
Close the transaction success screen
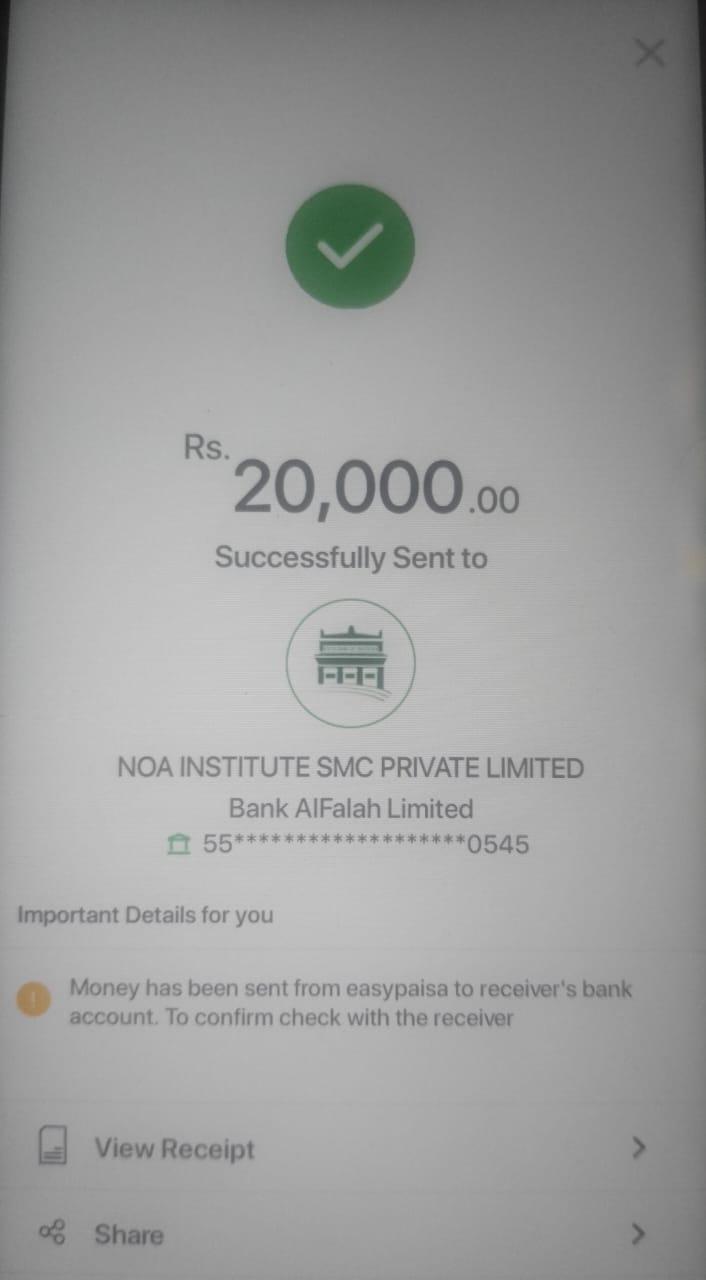click(x=649, y=52)
